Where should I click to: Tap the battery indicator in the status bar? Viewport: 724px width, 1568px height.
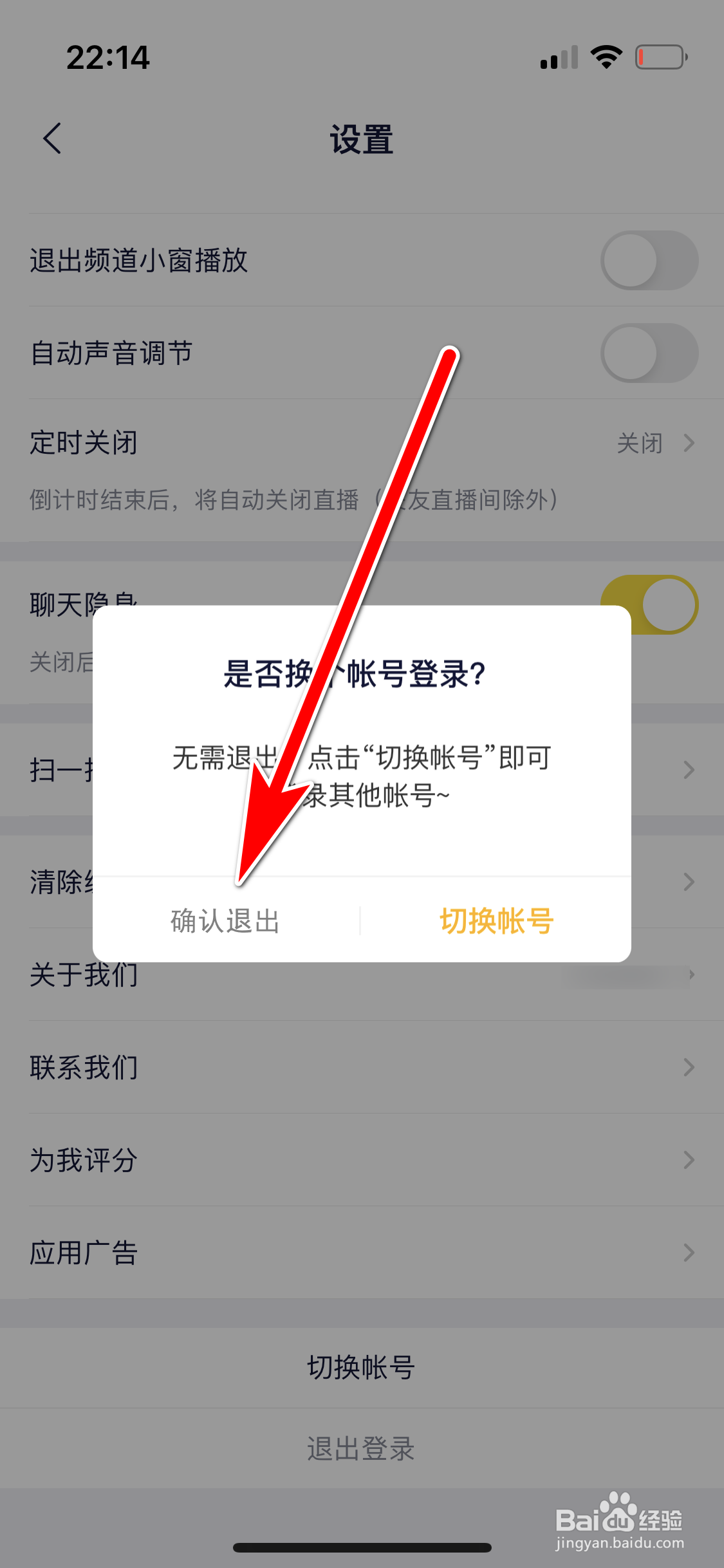(x=659, y=57)
